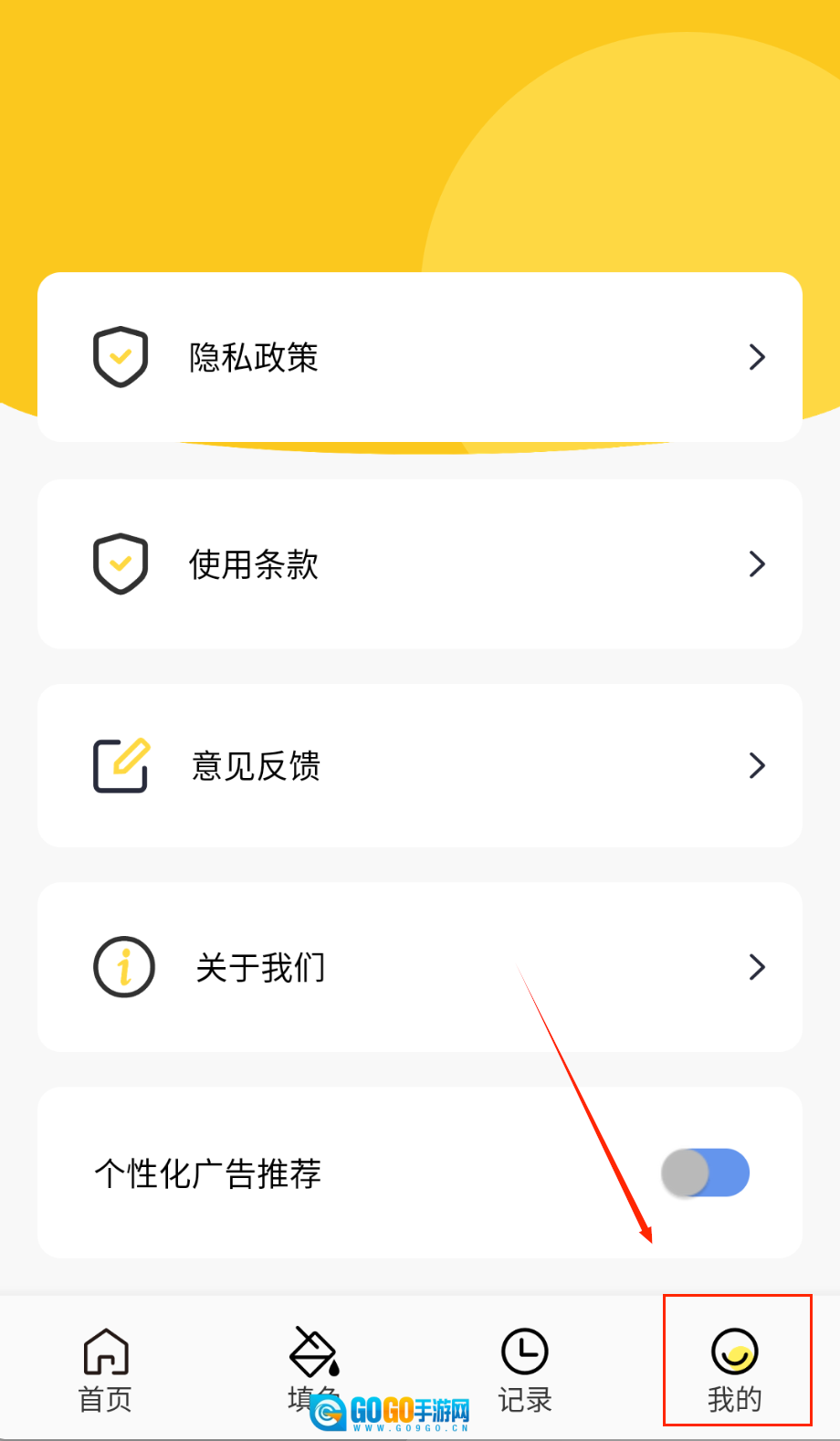This screenshot has height=1441, width=840.
Task: Open the 关于我们 about us row
Action: coord(419,967)
